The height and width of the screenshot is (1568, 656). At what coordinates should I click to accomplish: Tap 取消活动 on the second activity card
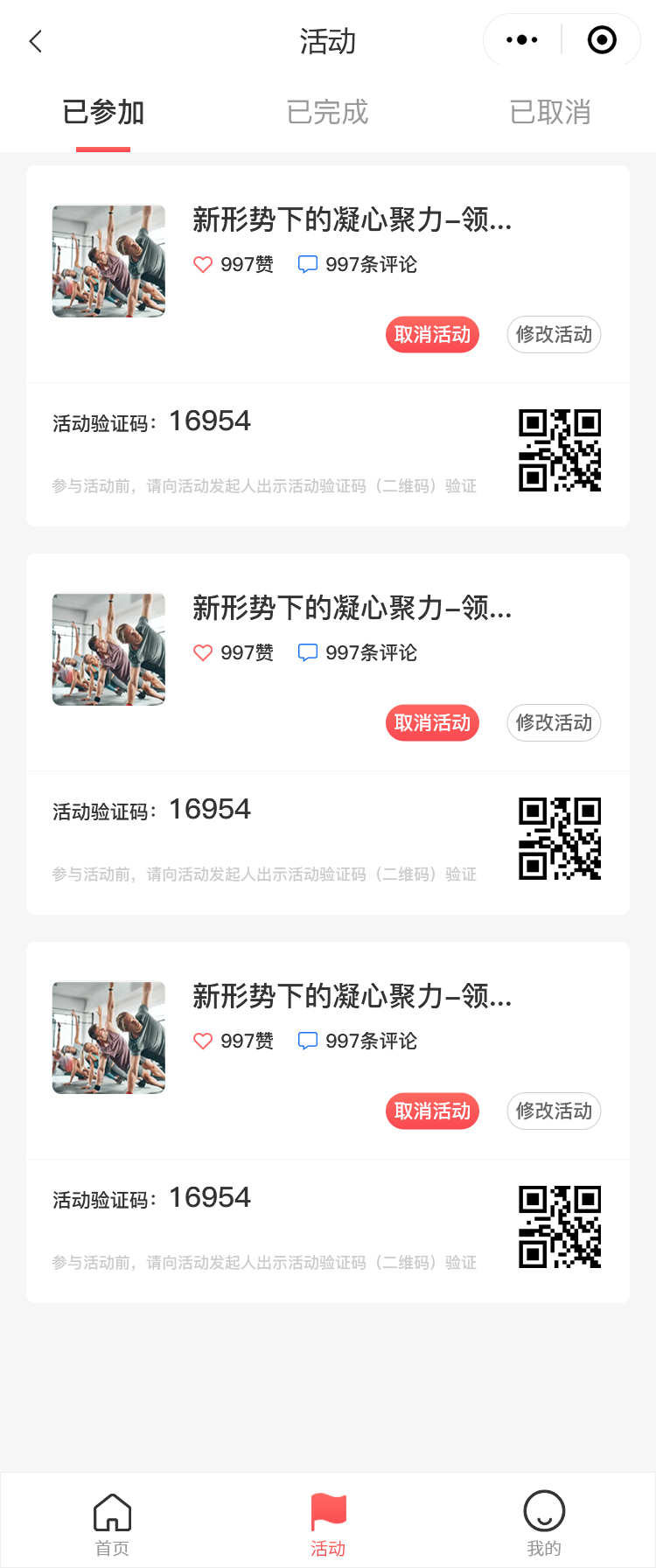(x=432, y=723)
